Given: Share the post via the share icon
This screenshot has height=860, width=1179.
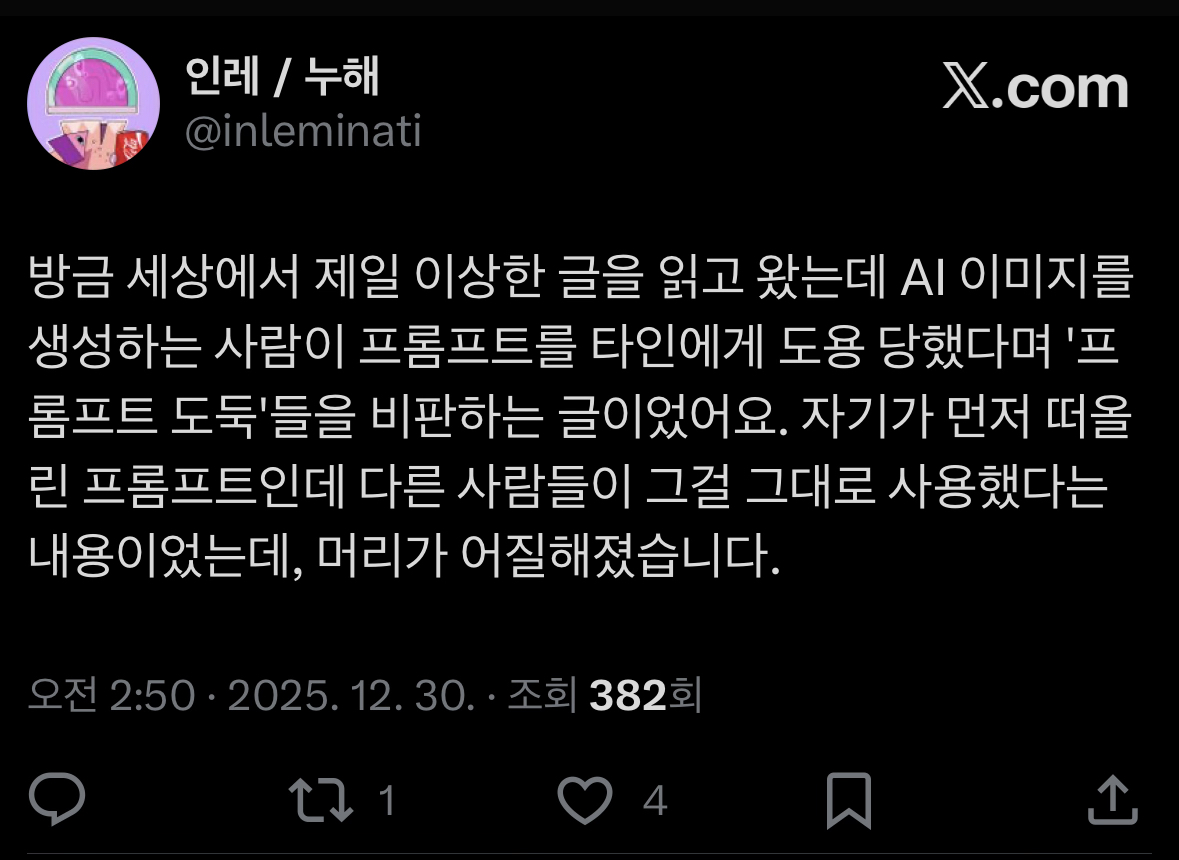Looking at the screenshot, I should tap(1112, 800).
